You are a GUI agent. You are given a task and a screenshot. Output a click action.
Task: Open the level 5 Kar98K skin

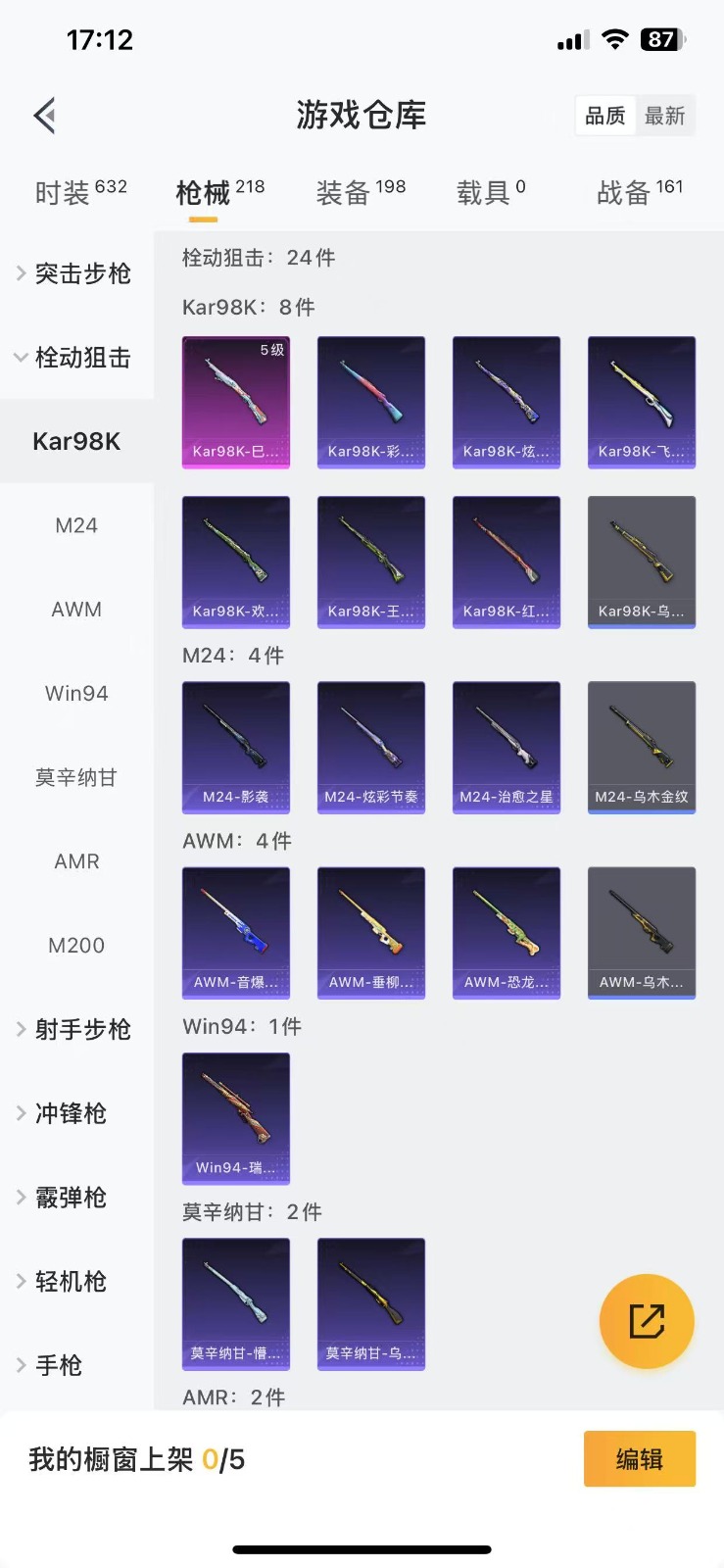coord(236,402)
